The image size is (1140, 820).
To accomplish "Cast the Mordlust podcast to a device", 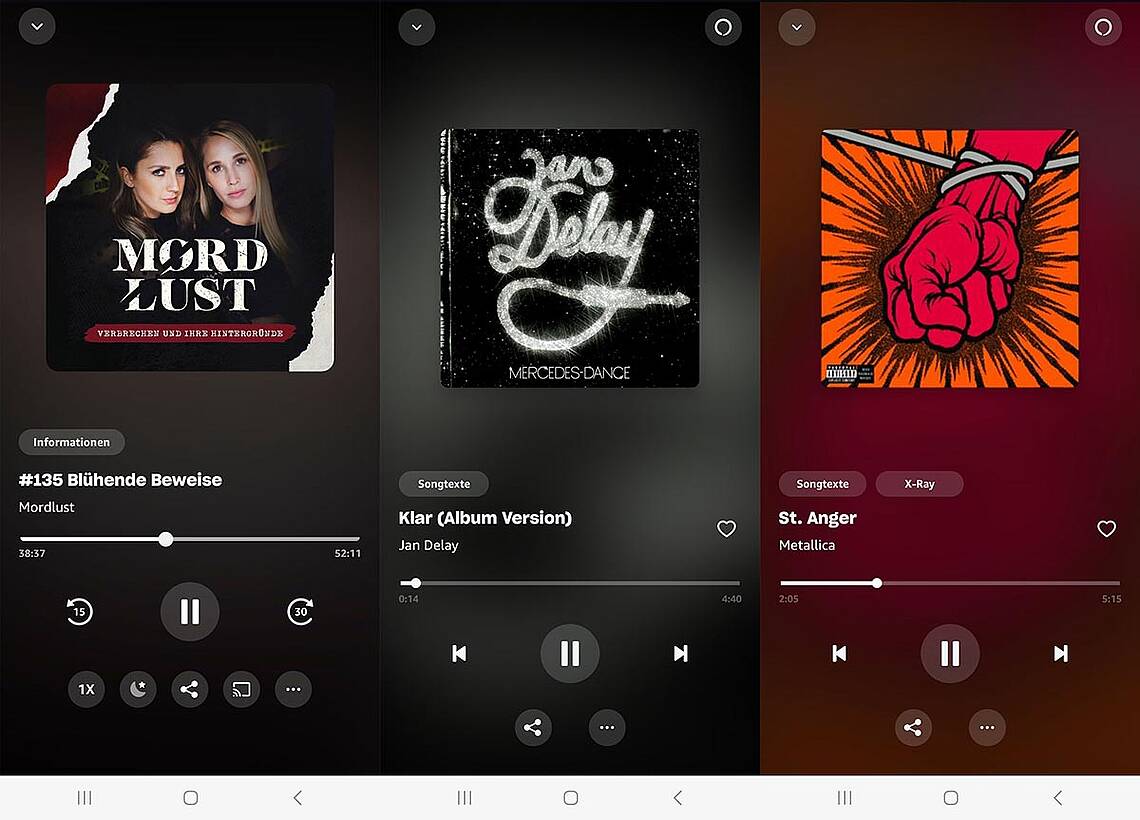I will coord(241,689).
